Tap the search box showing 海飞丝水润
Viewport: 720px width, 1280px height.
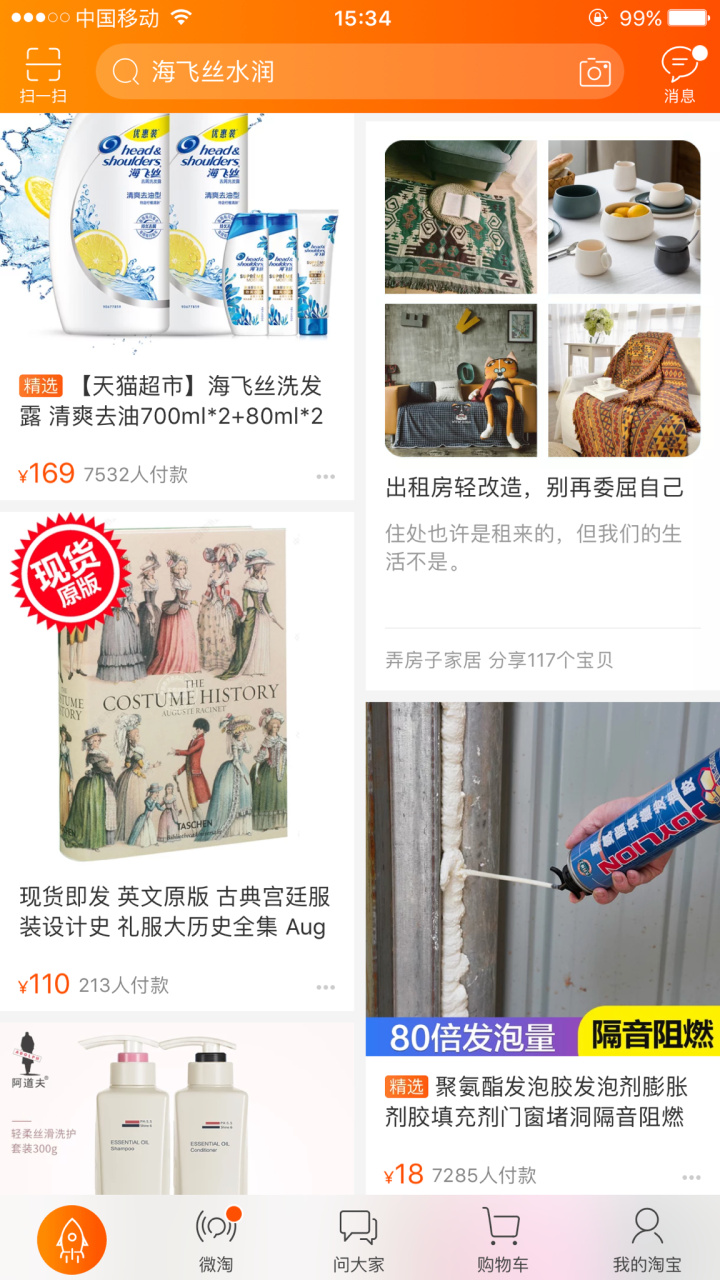340,72
